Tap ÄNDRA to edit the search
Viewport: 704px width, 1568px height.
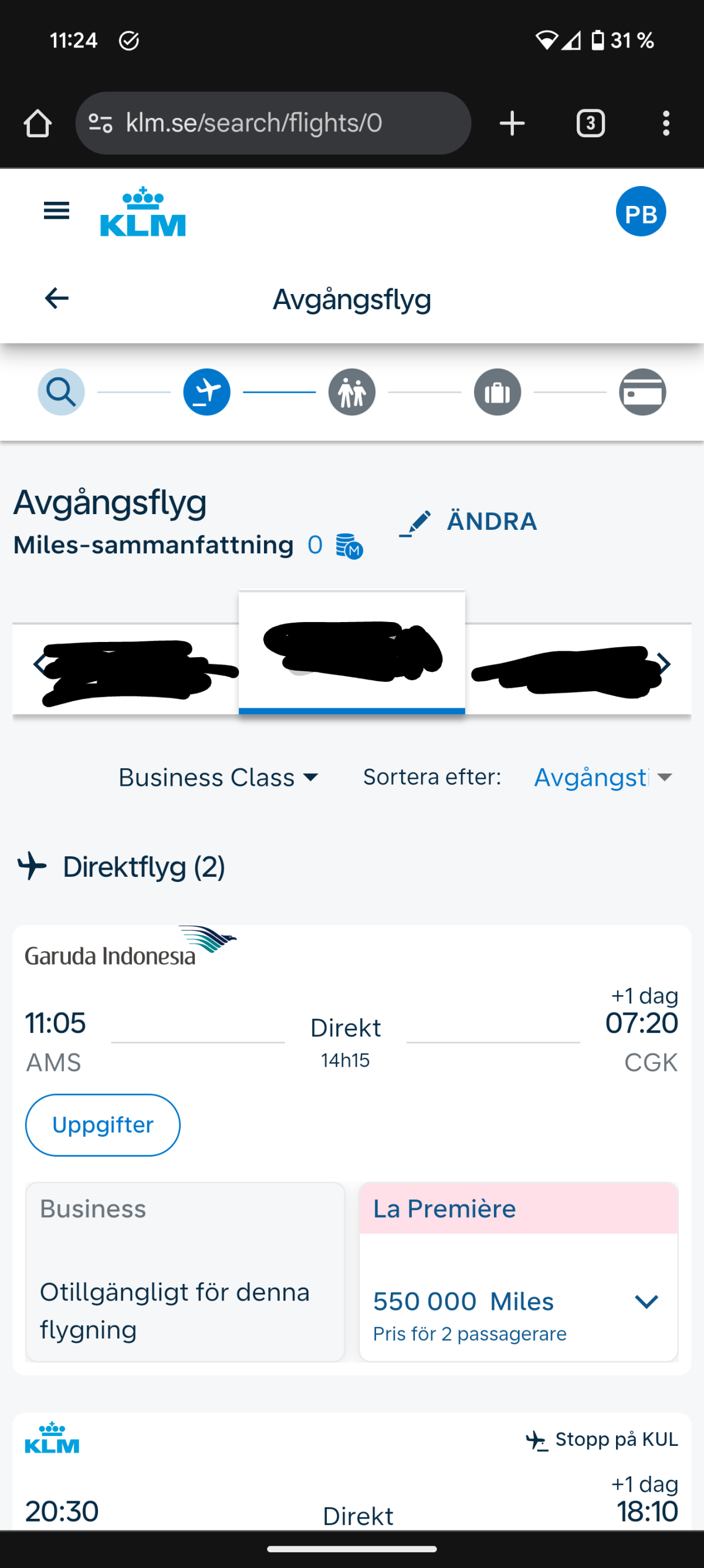tap(469, 522)
